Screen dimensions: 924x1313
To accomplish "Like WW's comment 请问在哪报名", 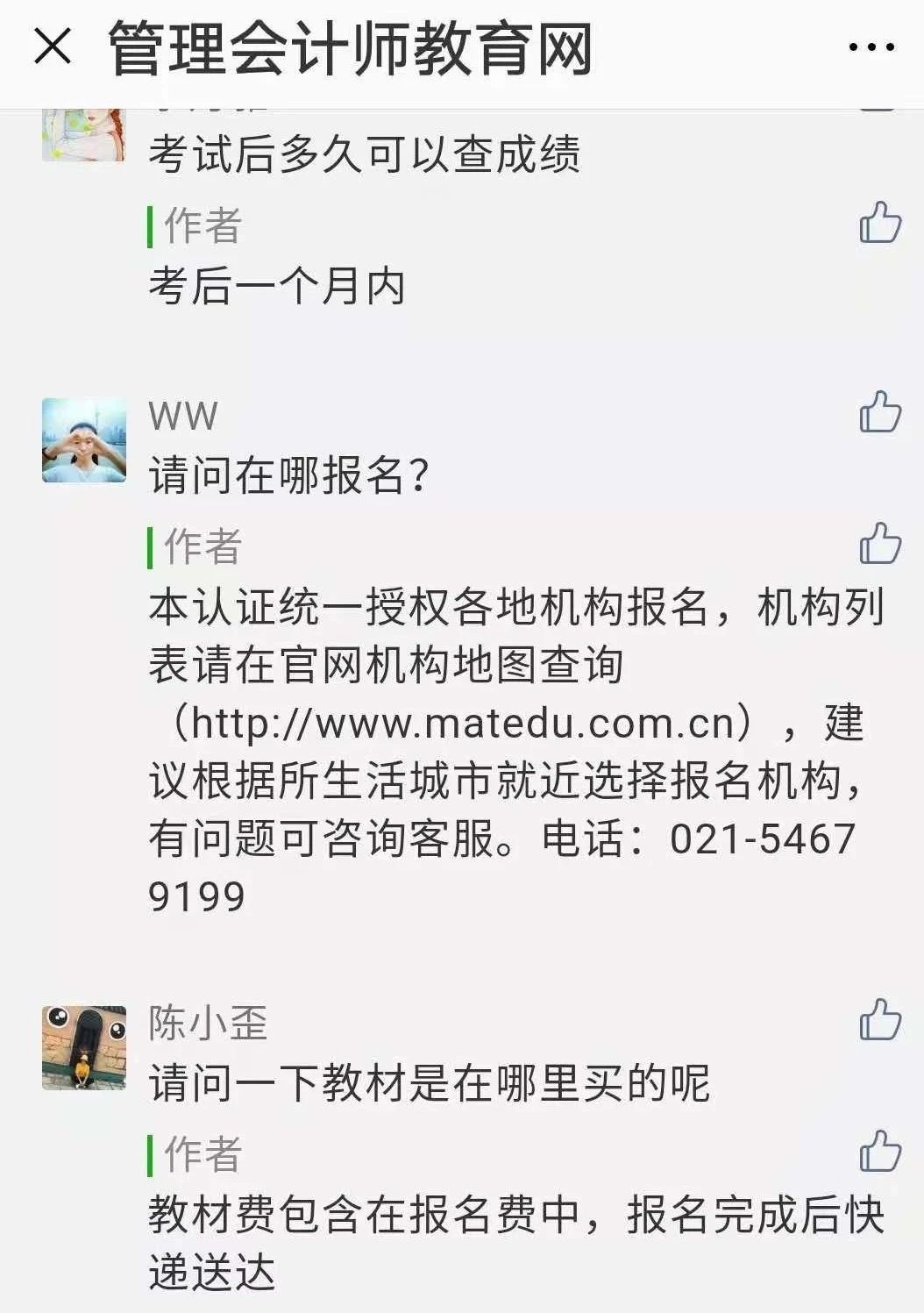I will [880, 411].
